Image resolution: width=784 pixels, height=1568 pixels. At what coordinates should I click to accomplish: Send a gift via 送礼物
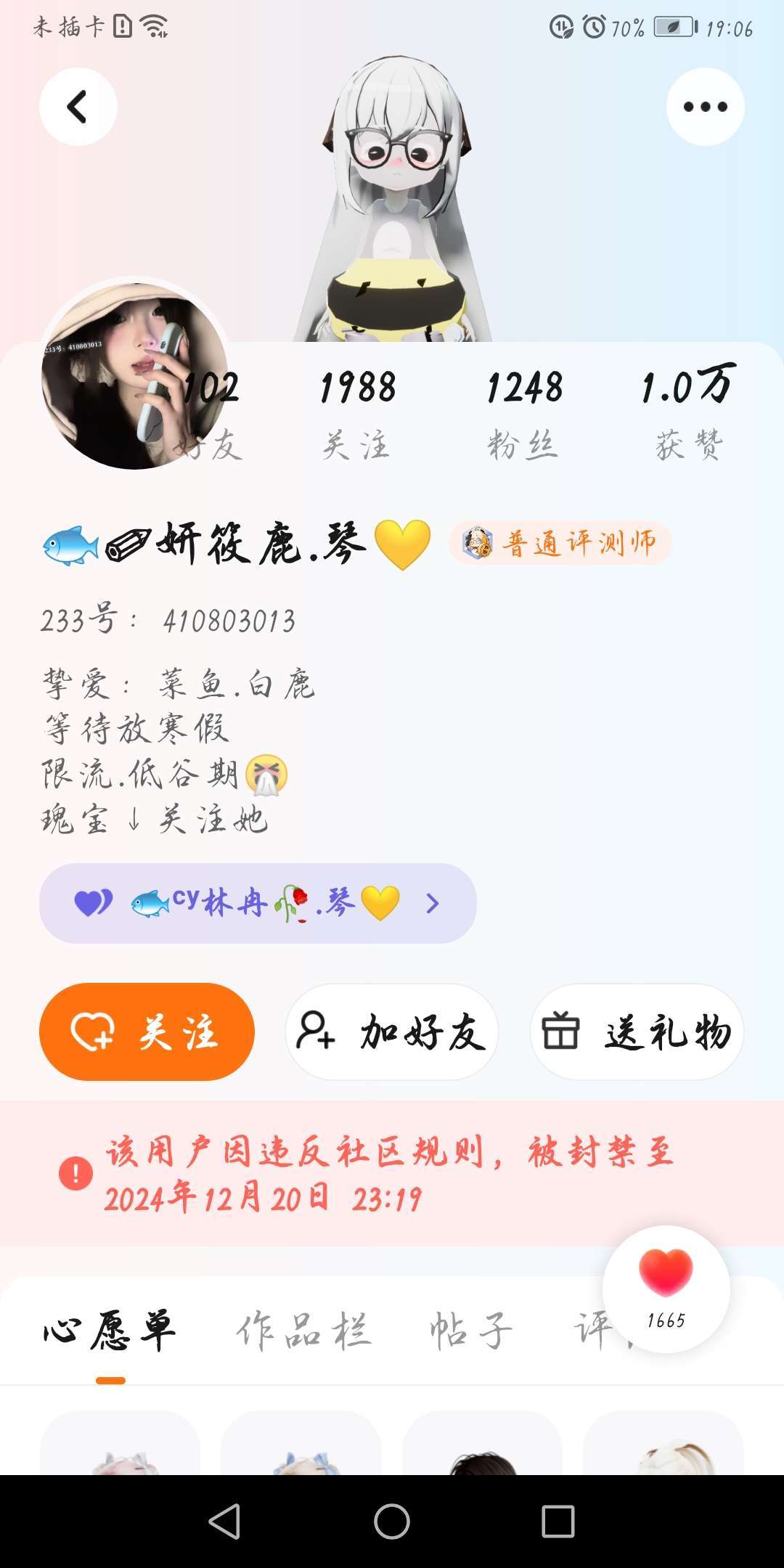pyautogui.click(x=637, y=1032)
